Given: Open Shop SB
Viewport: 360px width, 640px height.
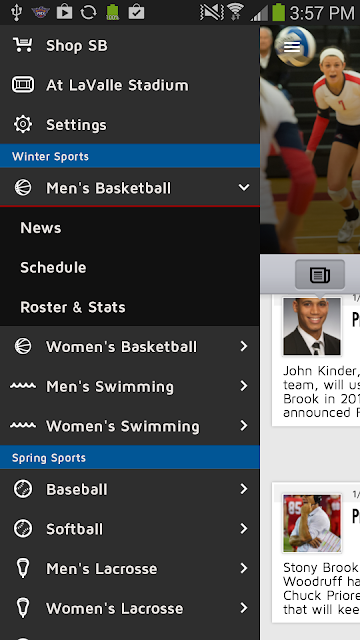Looking at the screenshot, I should pos(130,45).
